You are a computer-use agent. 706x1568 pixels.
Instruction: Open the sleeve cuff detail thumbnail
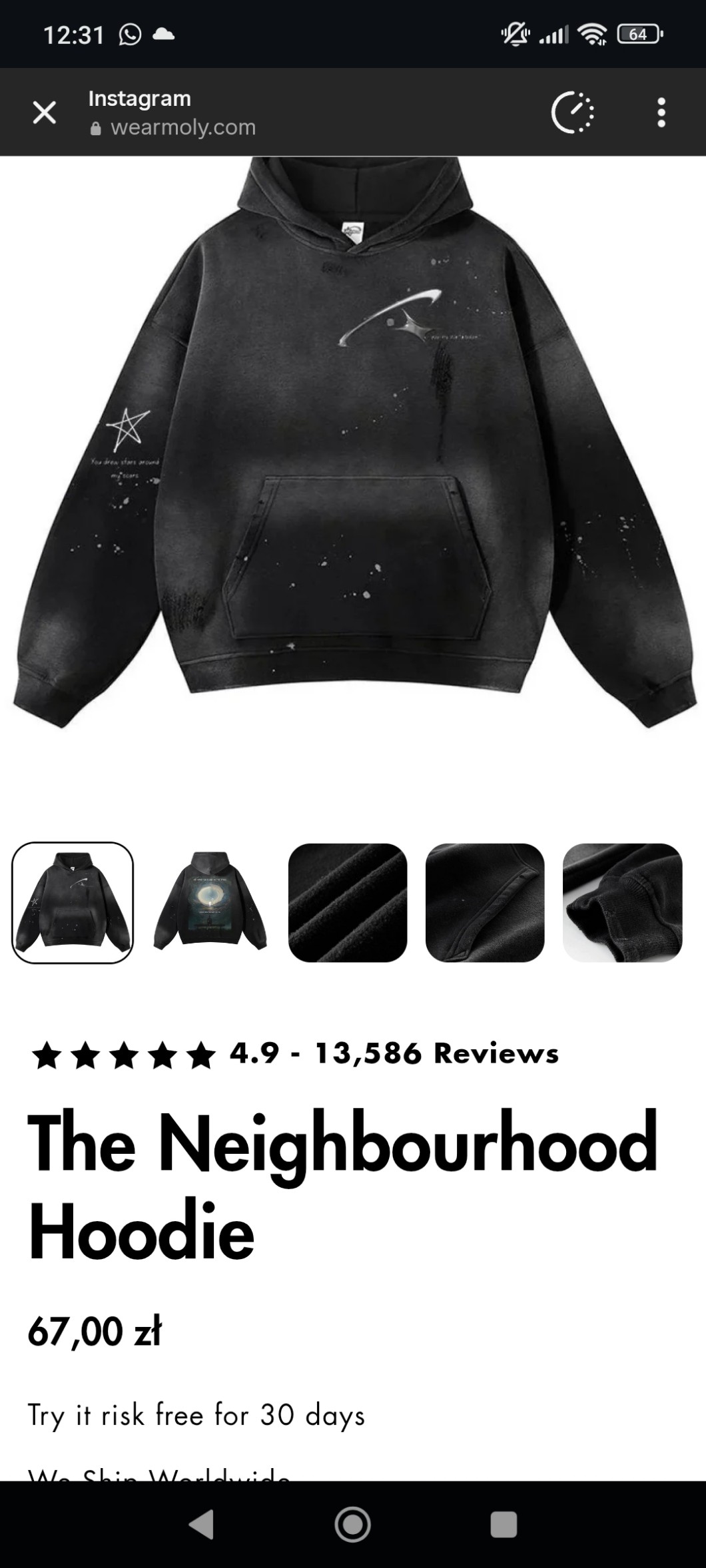(x=623, y=902)
